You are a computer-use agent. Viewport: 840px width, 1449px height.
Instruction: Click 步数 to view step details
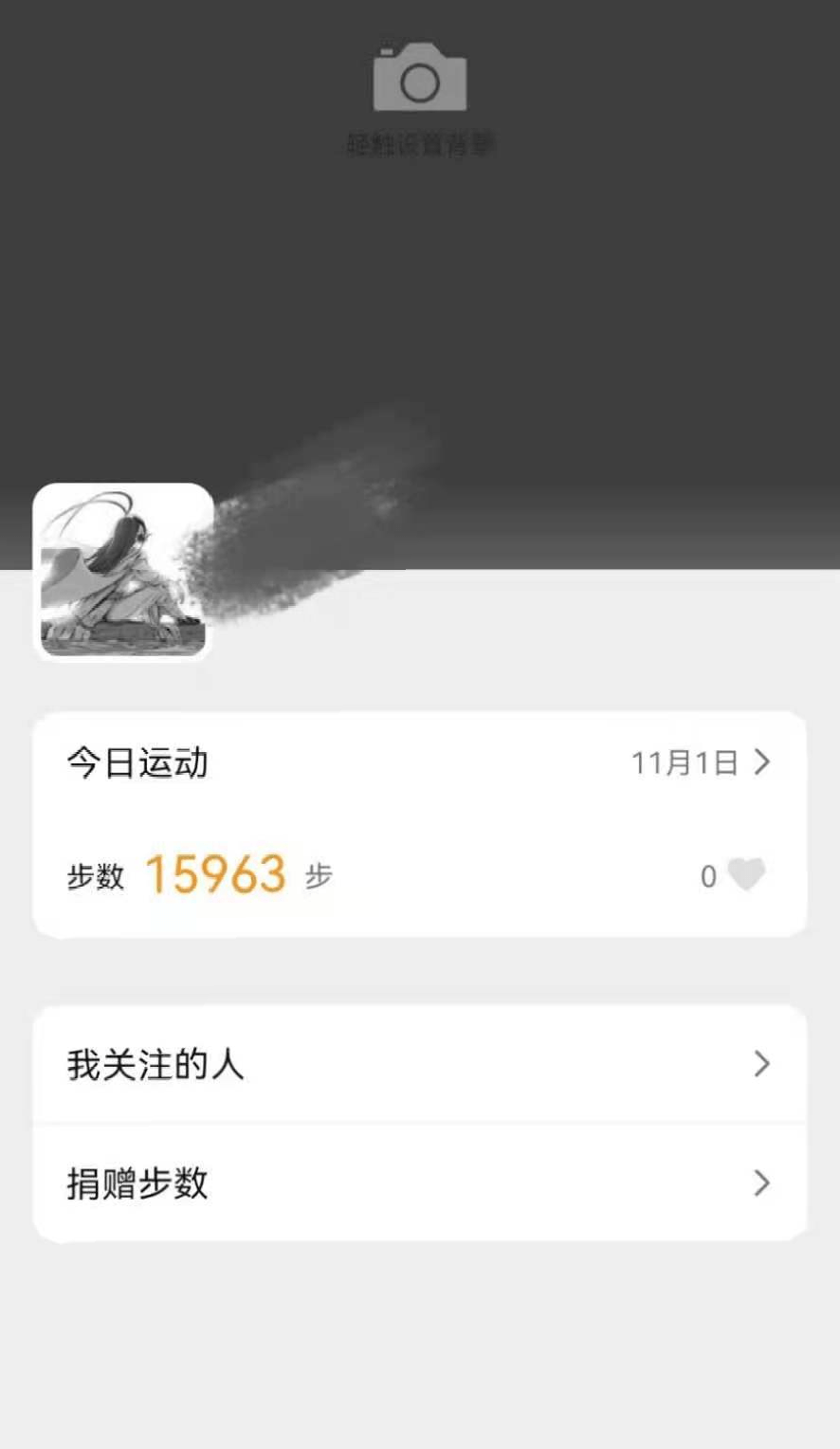94,876
